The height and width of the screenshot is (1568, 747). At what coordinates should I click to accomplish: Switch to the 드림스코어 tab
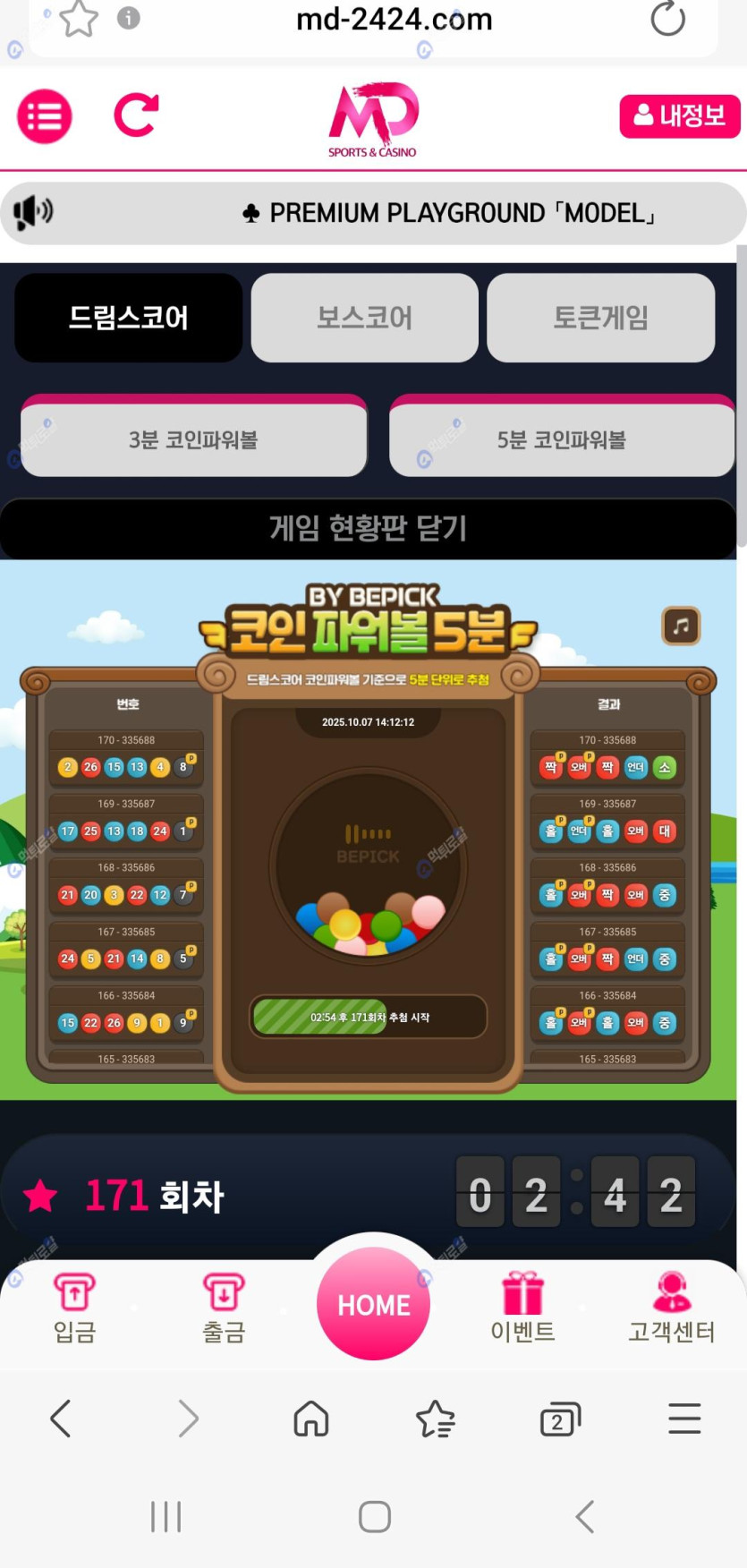(128, 318)
